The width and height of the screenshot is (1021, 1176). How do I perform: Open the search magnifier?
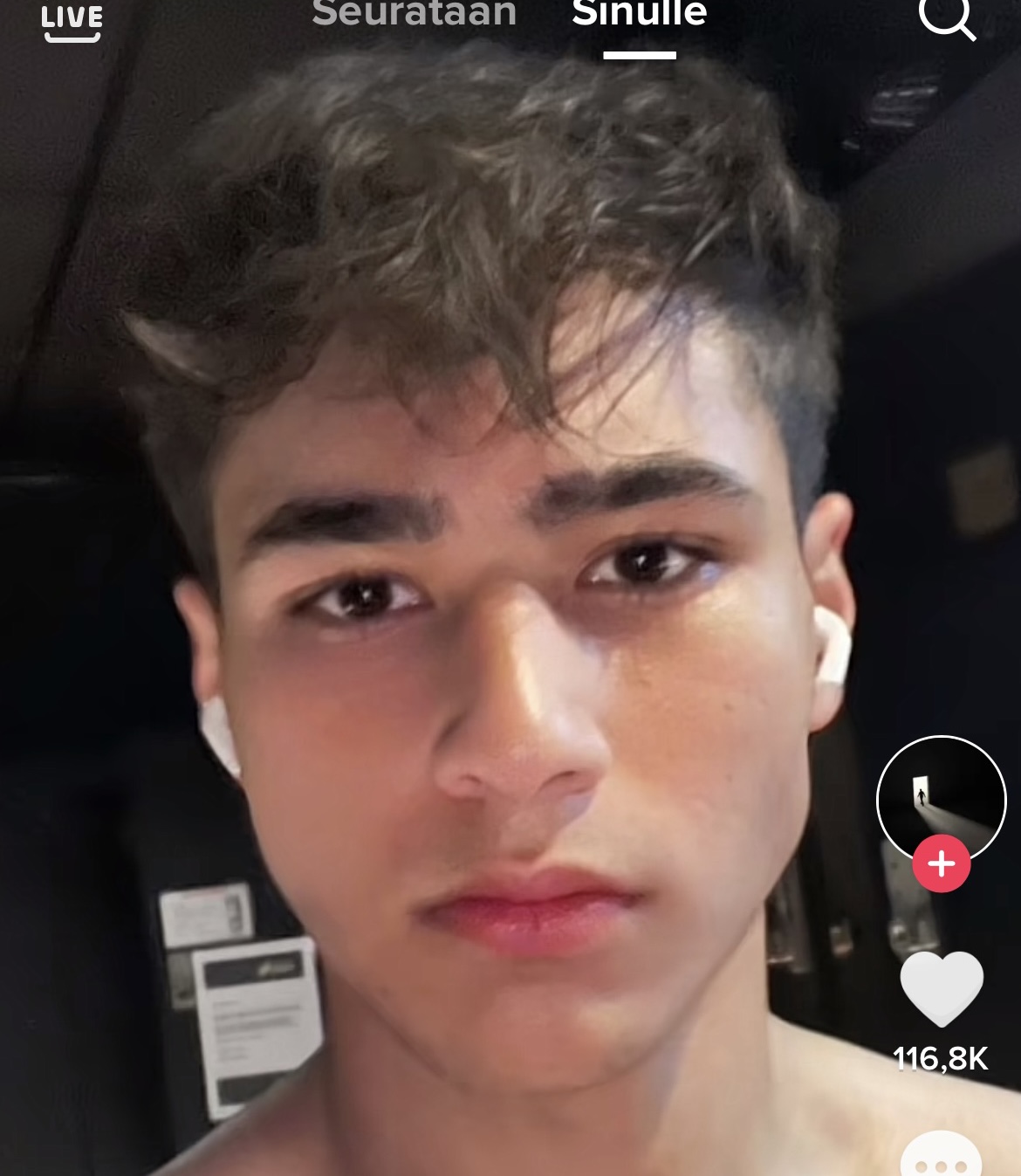point(946,17)
